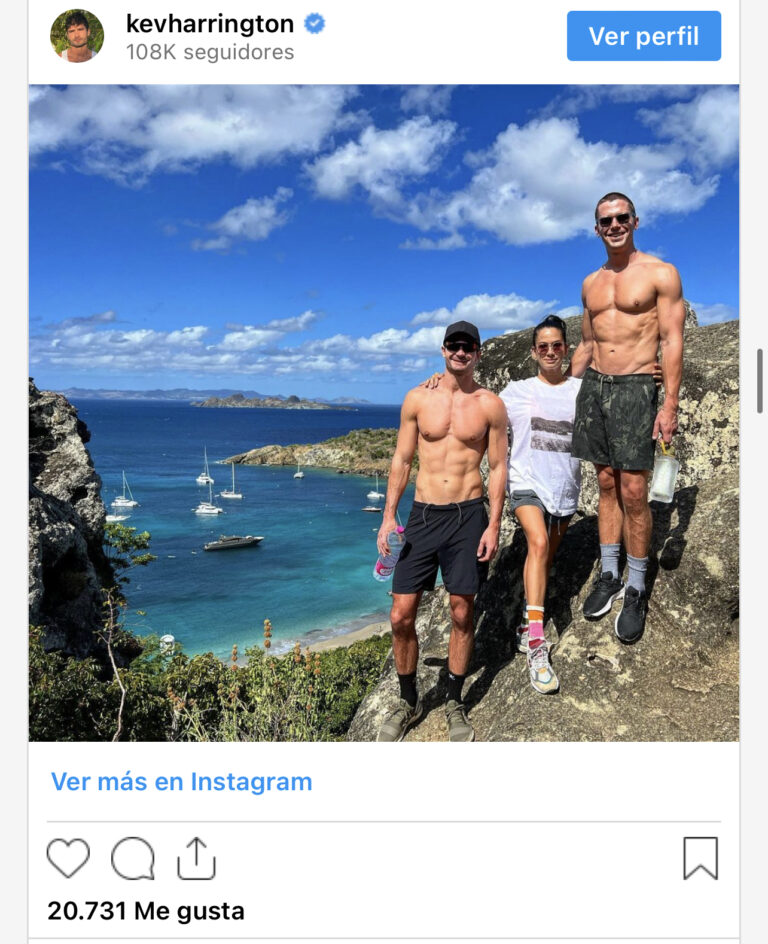This screenshot has width=768, height=944.
Task: Follow the Ver más en Instagram link
Action: 181,781
